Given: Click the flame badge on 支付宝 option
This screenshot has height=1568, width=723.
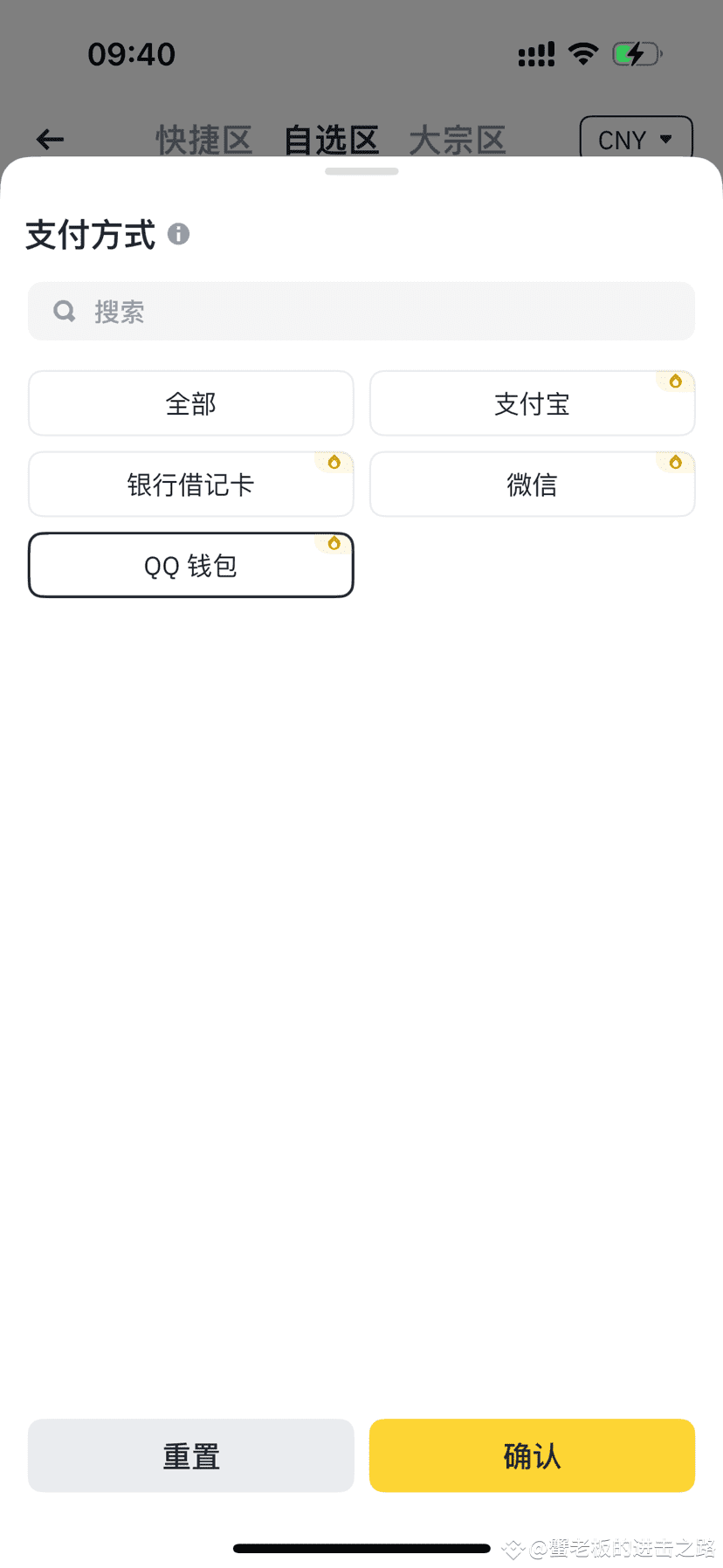Looking at the screenshot, I should coord(677,382).
